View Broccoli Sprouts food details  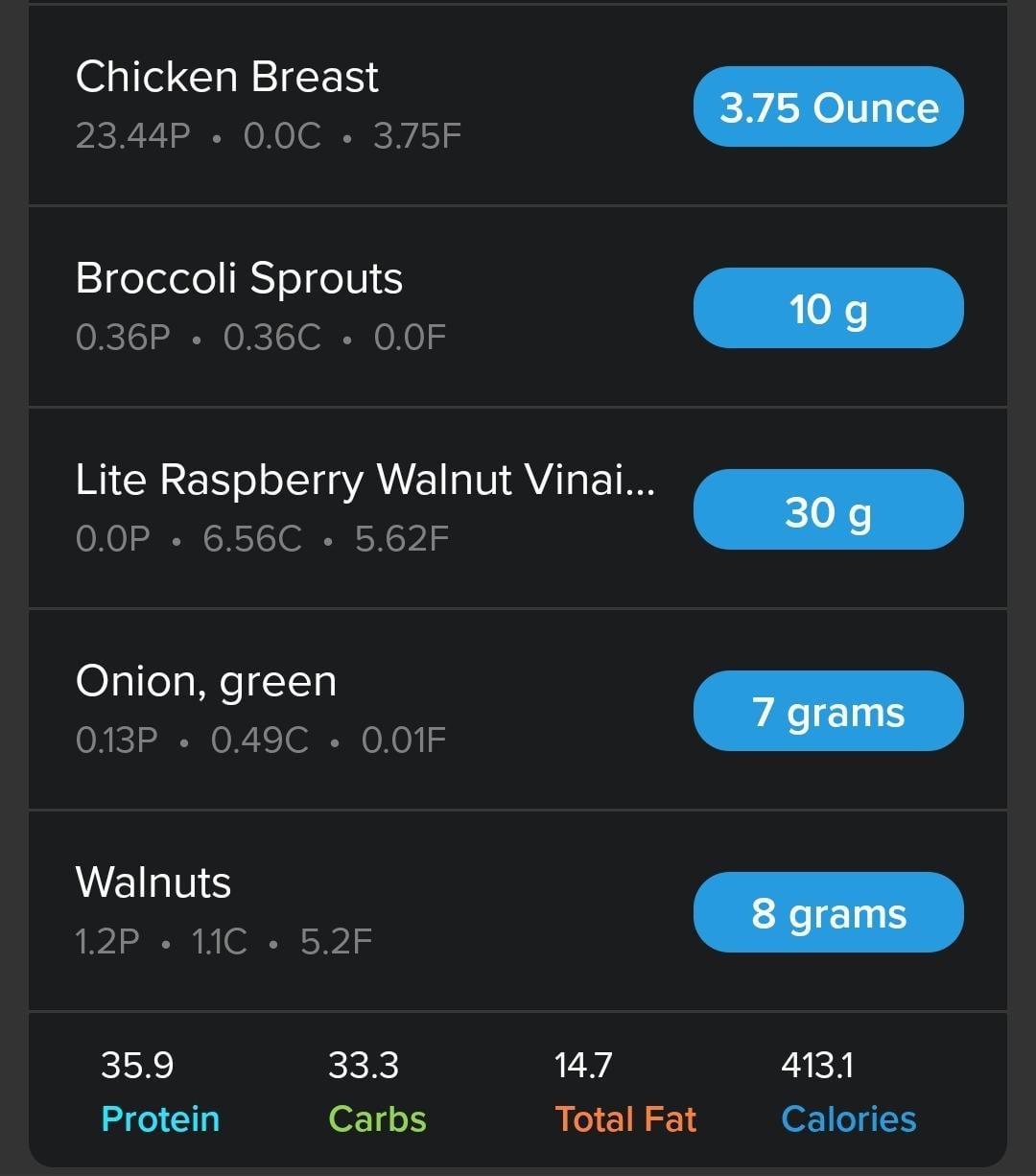[239, 279]
